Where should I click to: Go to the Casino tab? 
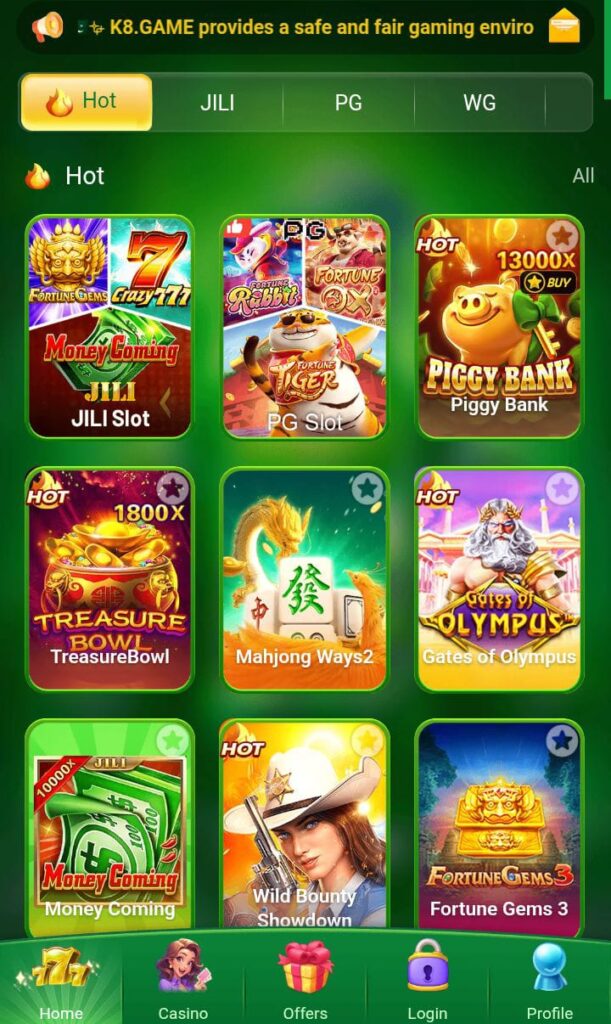(x=183, y=980)
